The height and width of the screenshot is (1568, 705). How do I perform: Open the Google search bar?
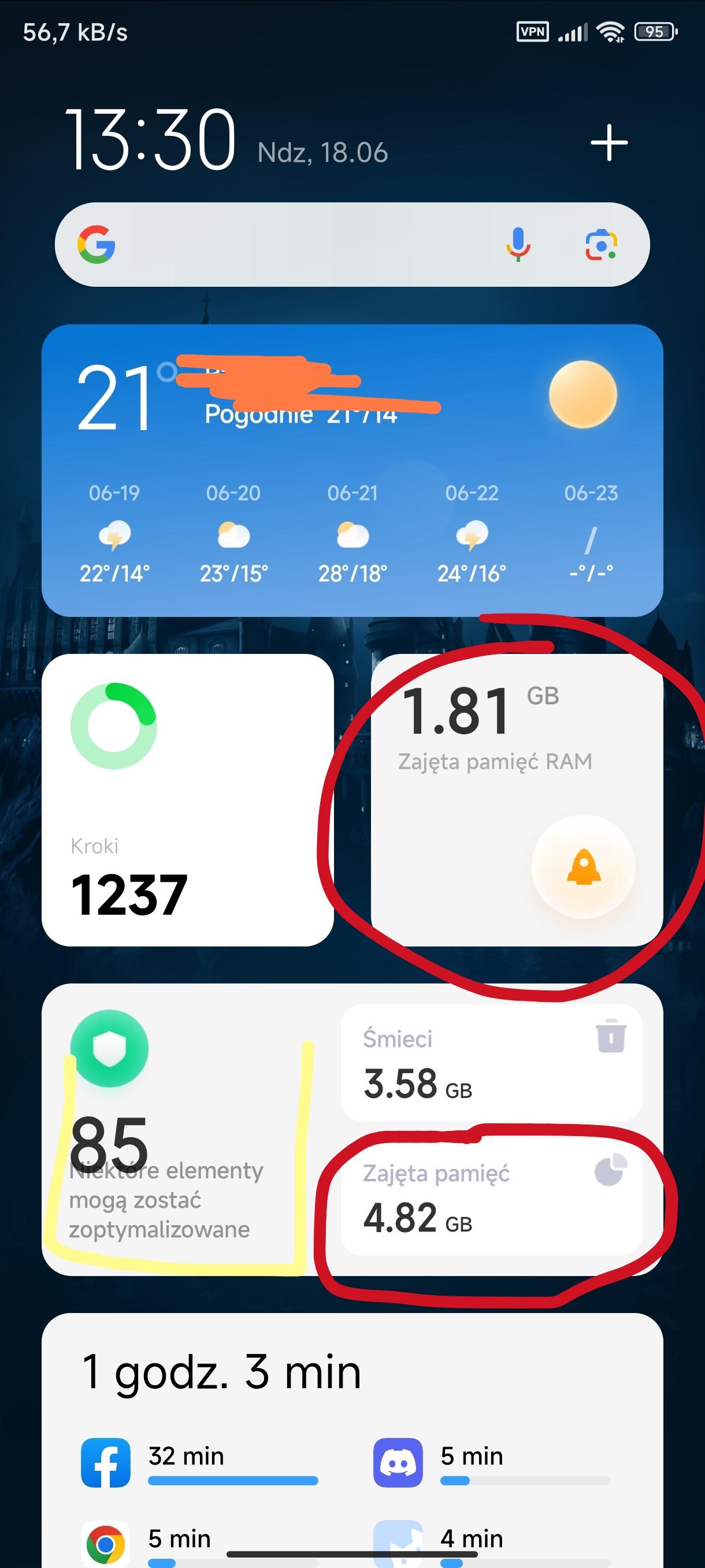coord(352,245)
